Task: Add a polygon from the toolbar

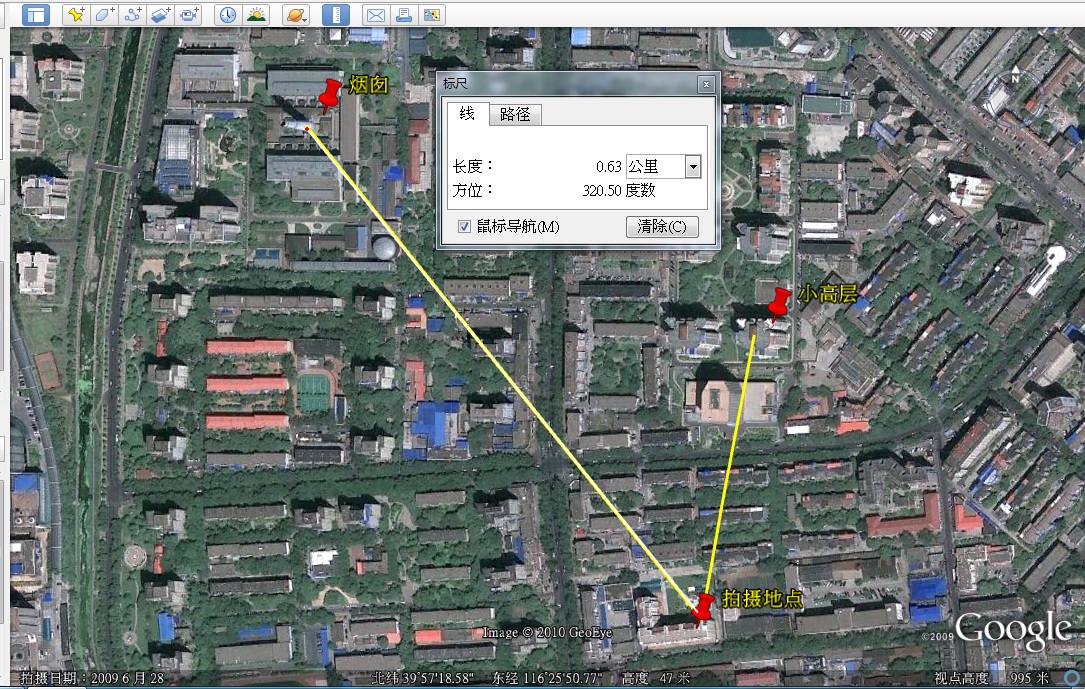Action: click(x=104, y=15)
